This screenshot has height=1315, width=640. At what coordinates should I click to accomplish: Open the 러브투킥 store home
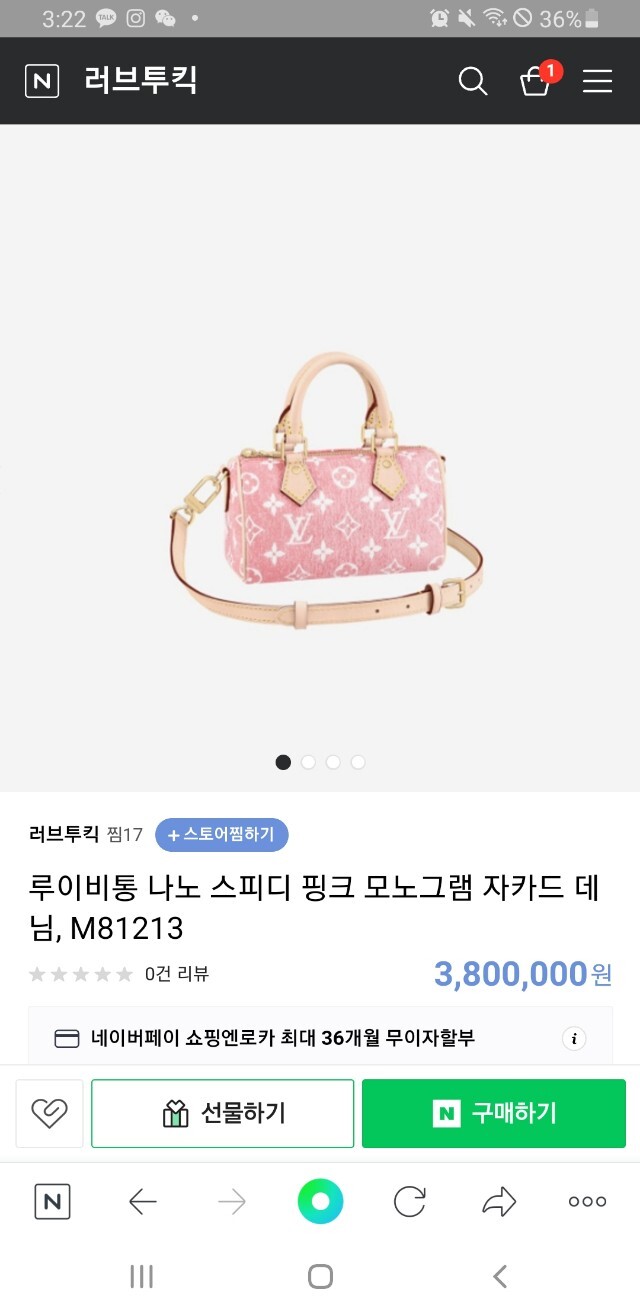point(141,80)
